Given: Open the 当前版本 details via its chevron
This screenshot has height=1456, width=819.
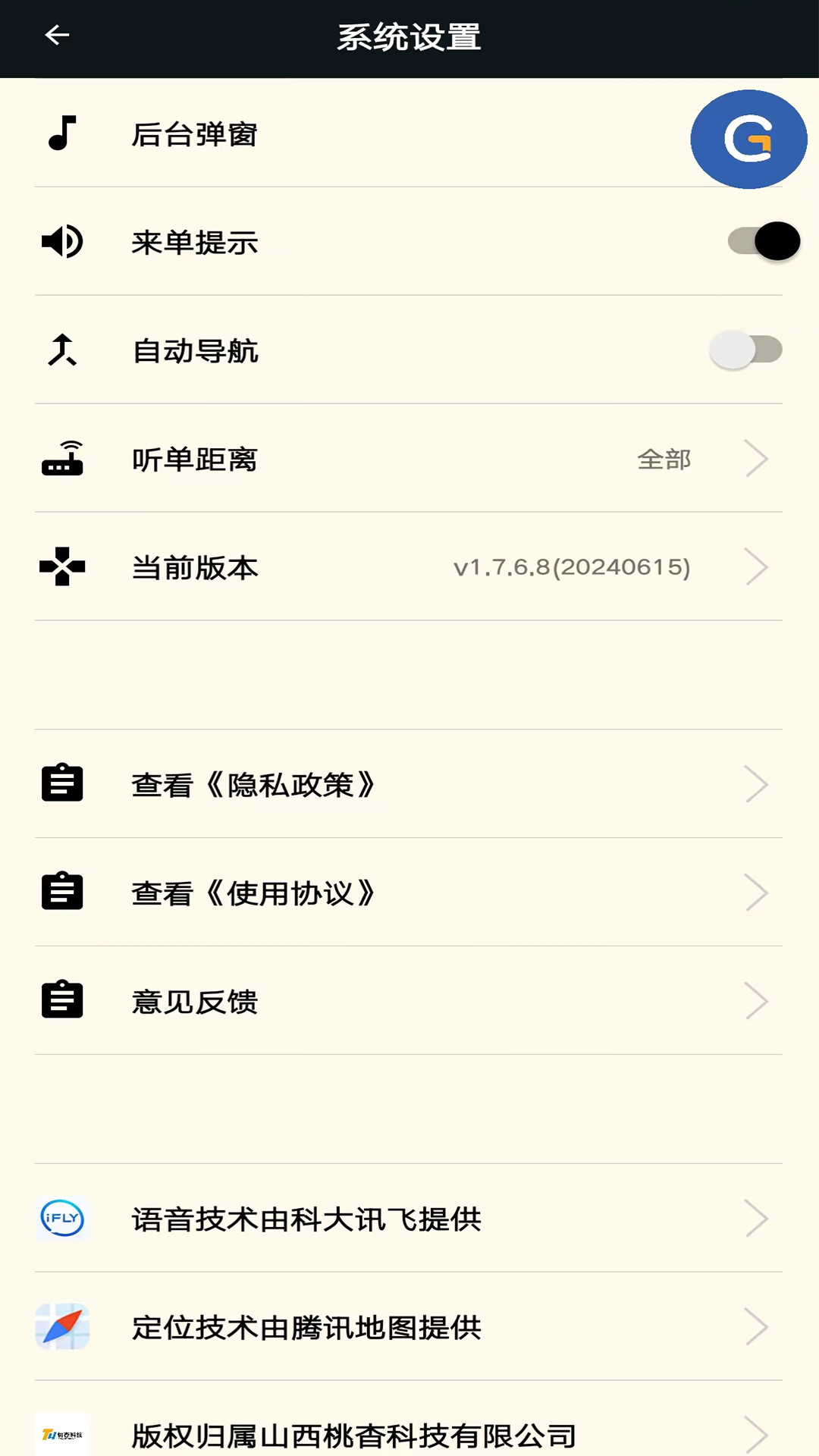Looking at the screenshot, I should pos(757,566).
